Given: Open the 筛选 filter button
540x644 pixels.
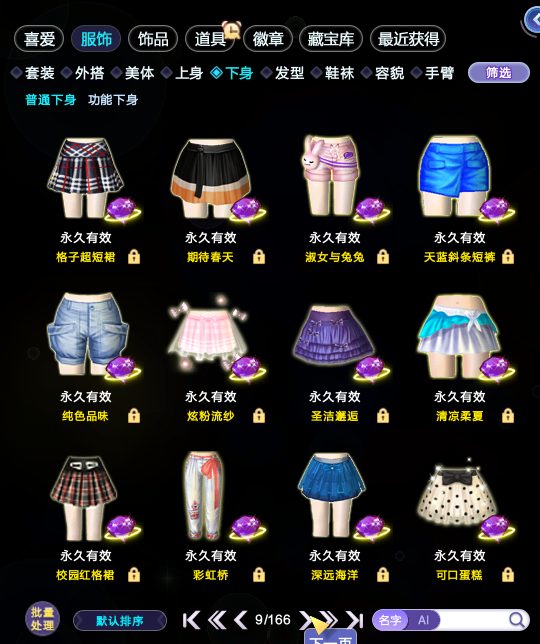Looking at the screenshot, I should tap(499, 73).
